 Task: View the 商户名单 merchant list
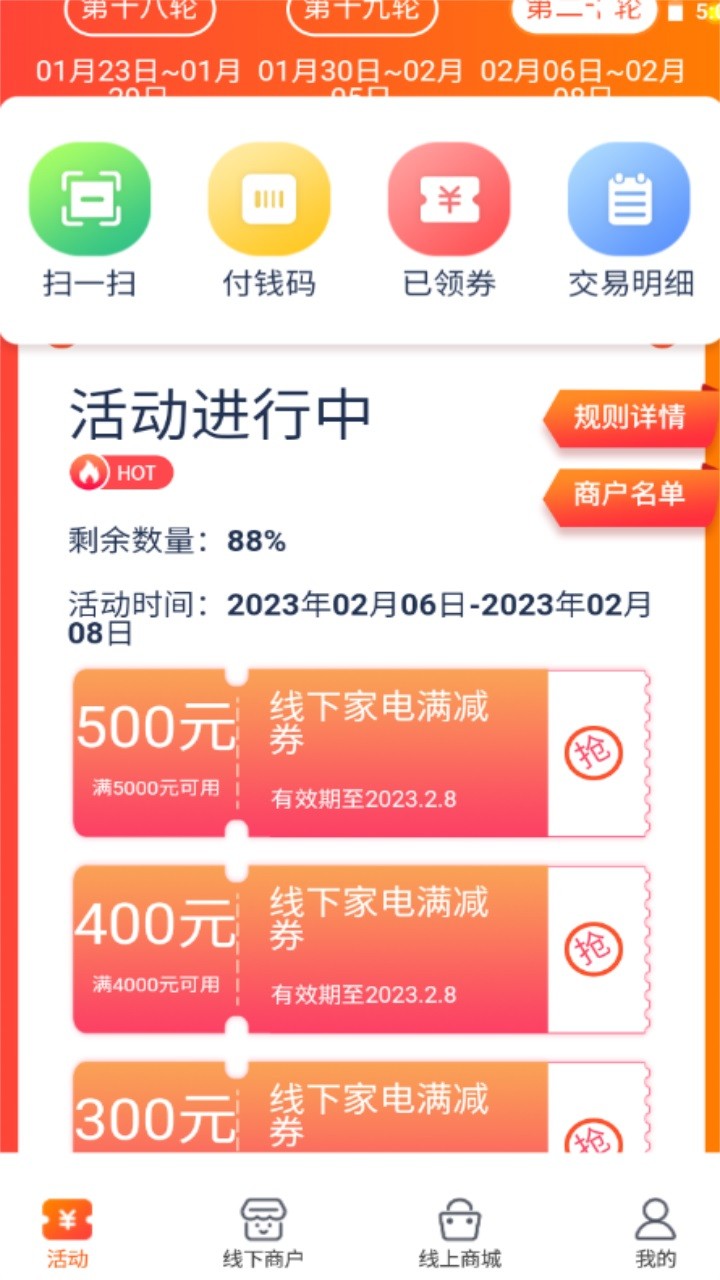tap(630, 494)
